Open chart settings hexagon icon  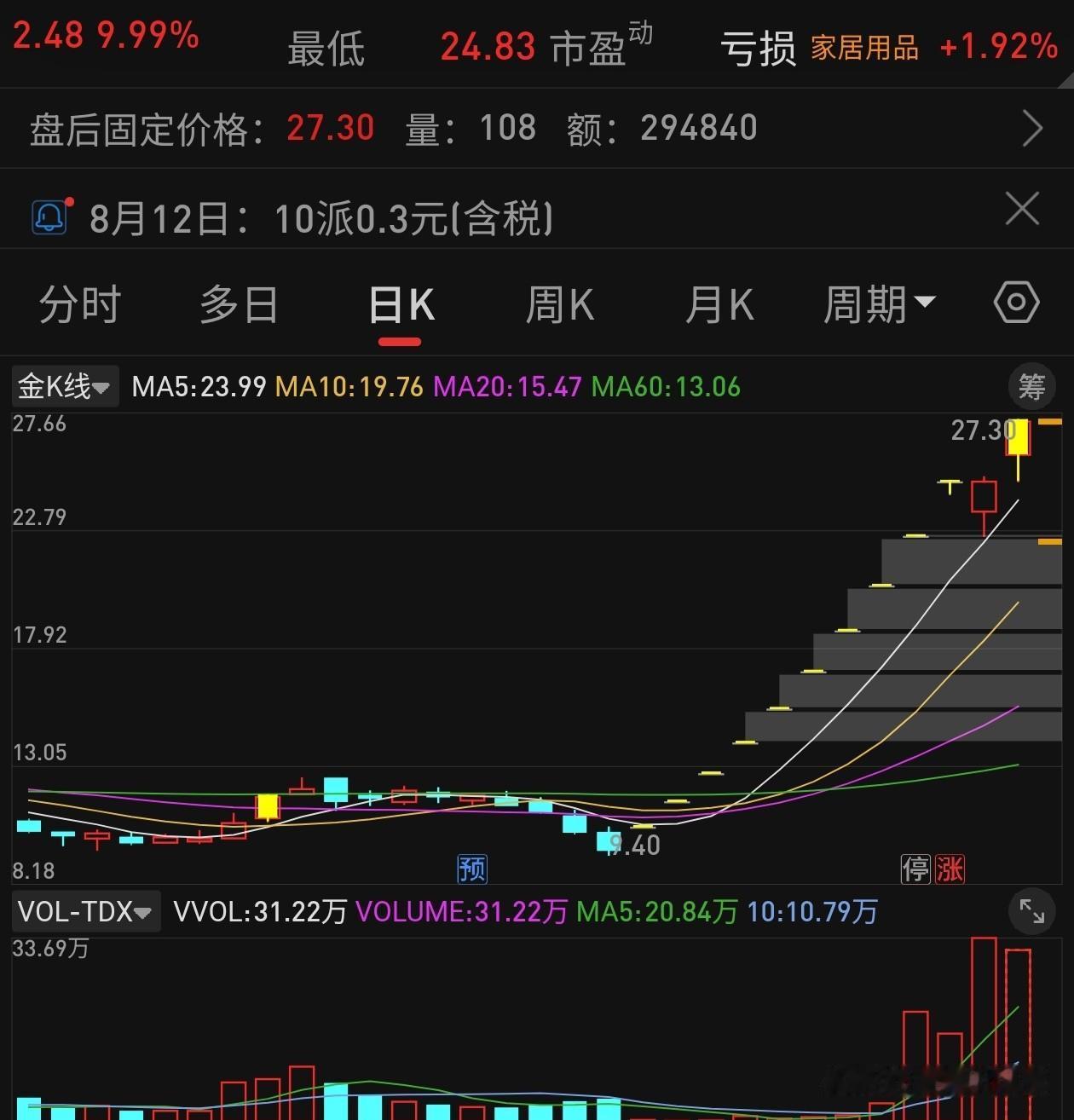1016,303
